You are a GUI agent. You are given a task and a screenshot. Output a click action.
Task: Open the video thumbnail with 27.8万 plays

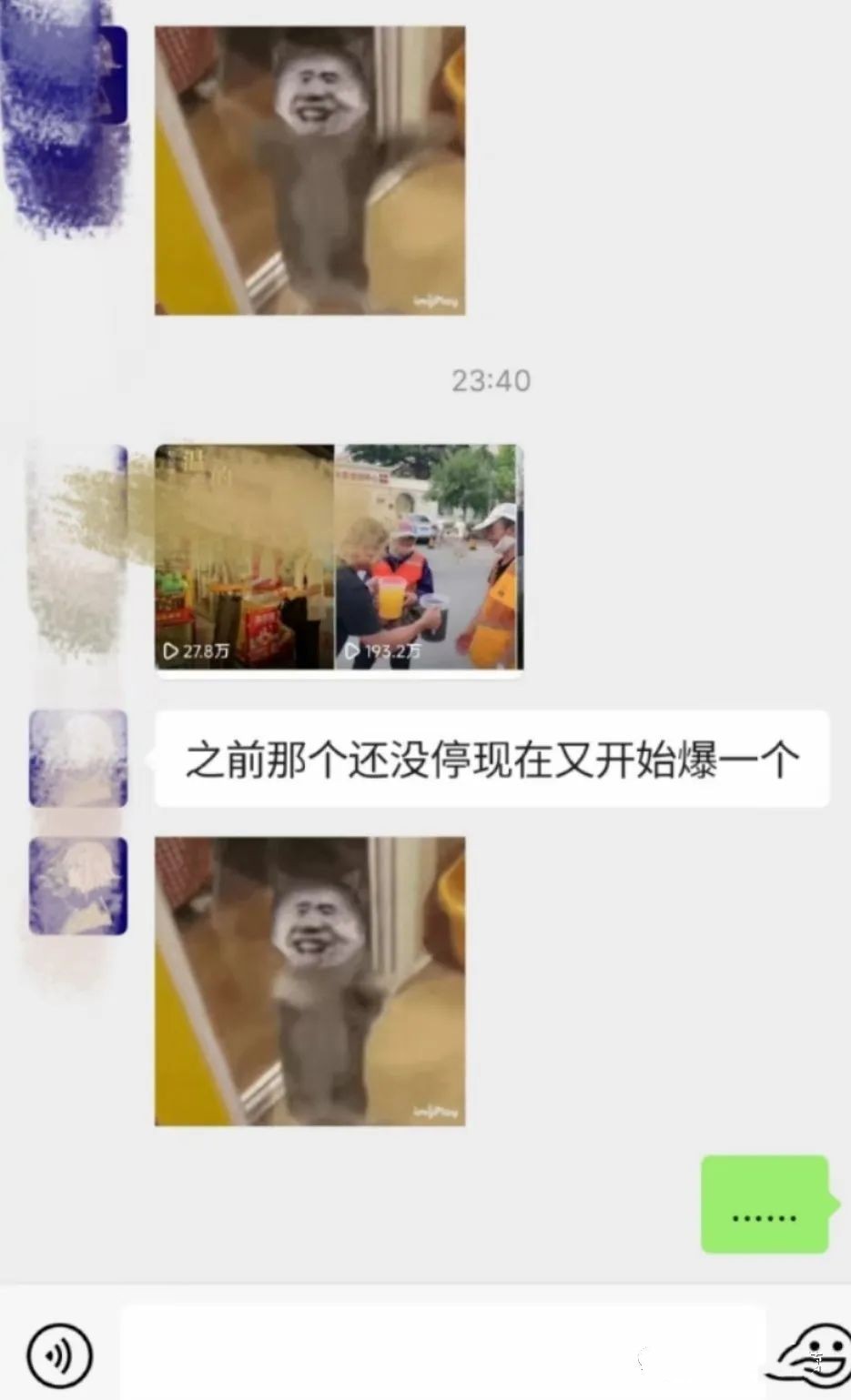click(x=245, y=557)
